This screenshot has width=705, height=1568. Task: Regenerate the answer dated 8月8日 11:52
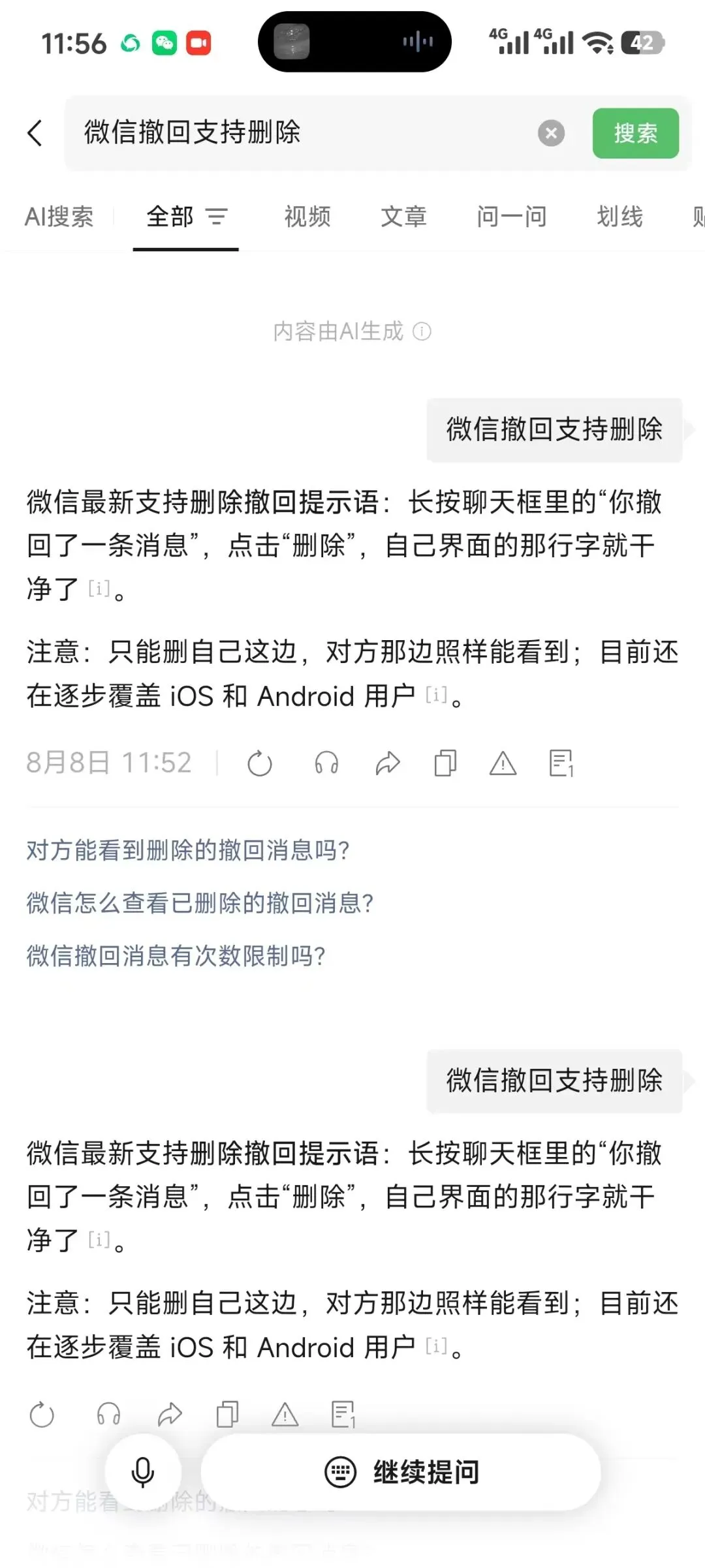259,763
